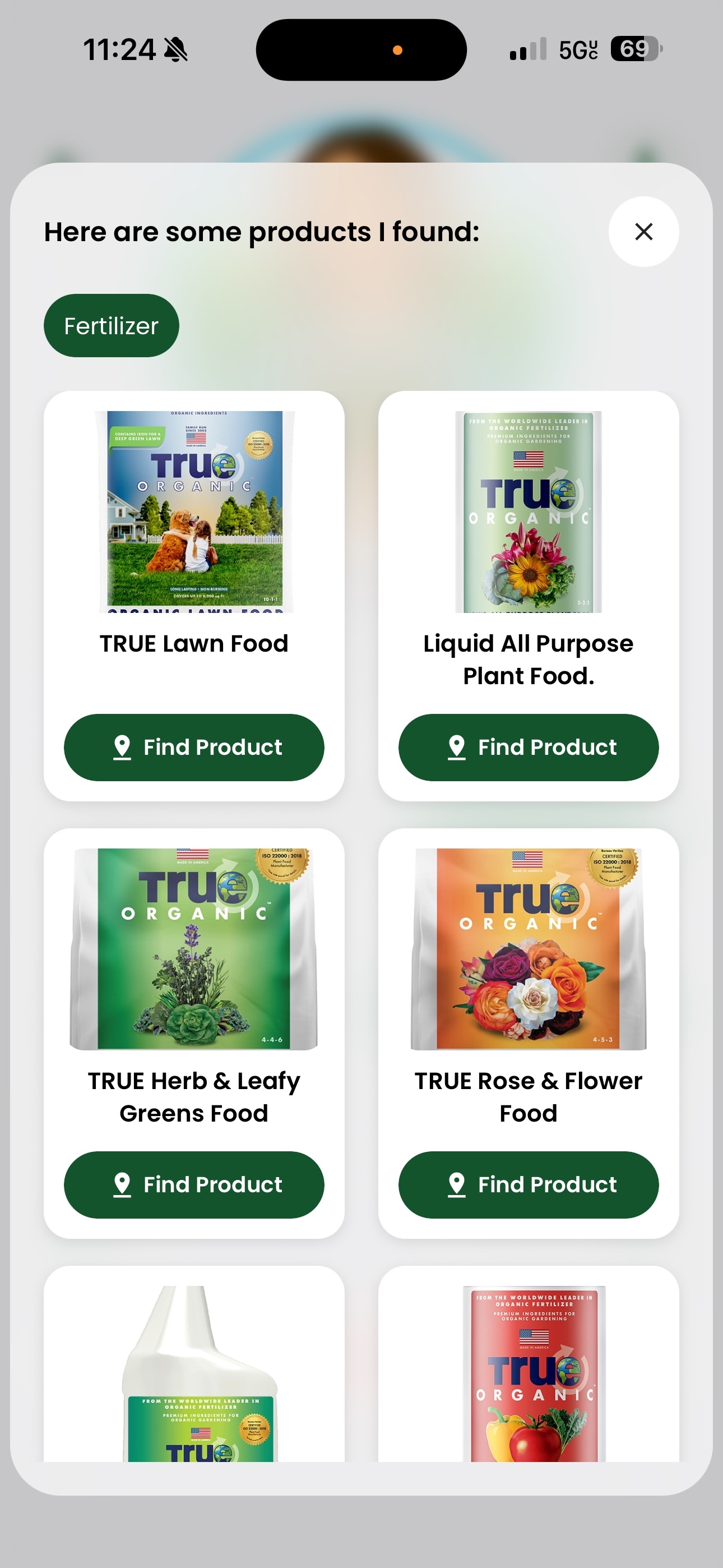The image size is (723, 1568).
Task: Tap the clock in the status bar
Action: point(119,50)
